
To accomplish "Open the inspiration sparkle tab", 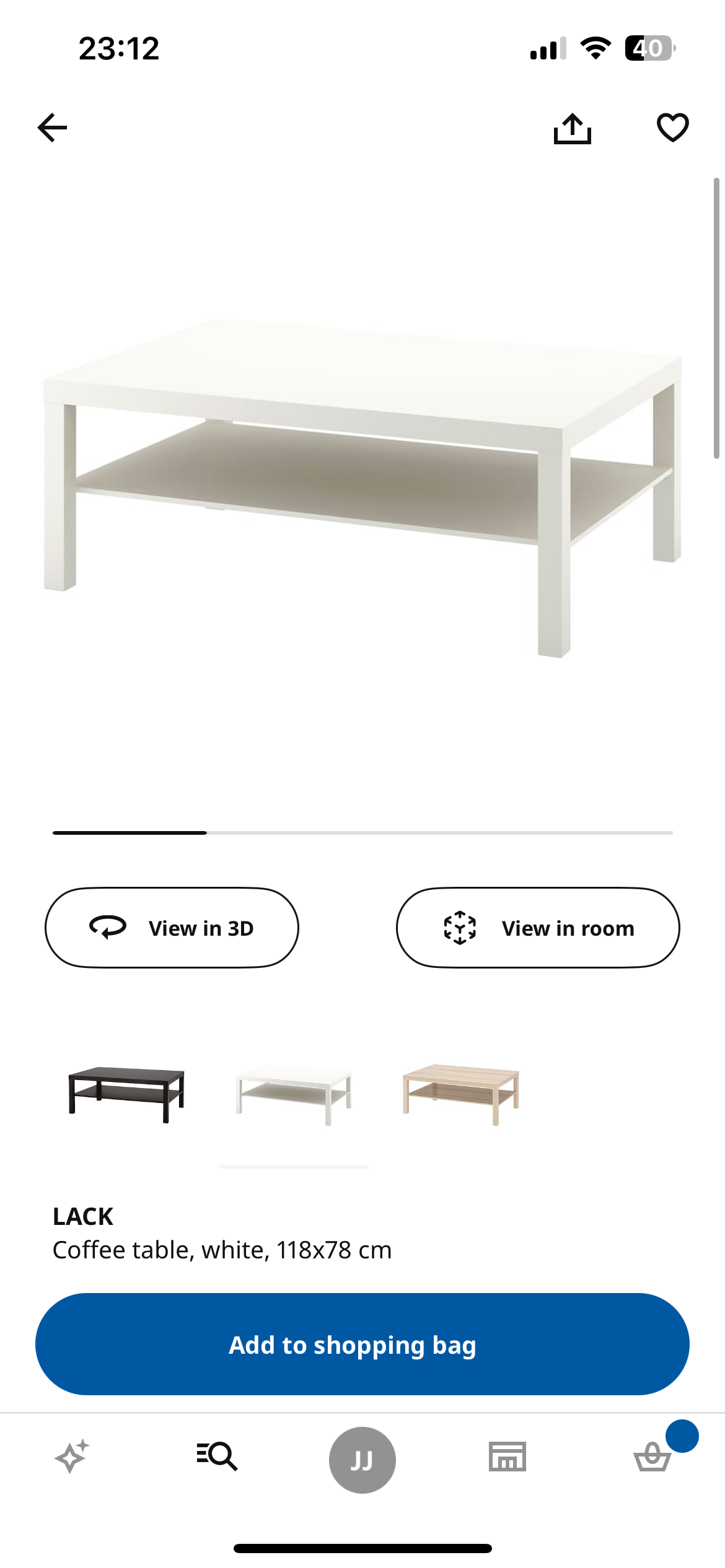I will (72, 1457).
